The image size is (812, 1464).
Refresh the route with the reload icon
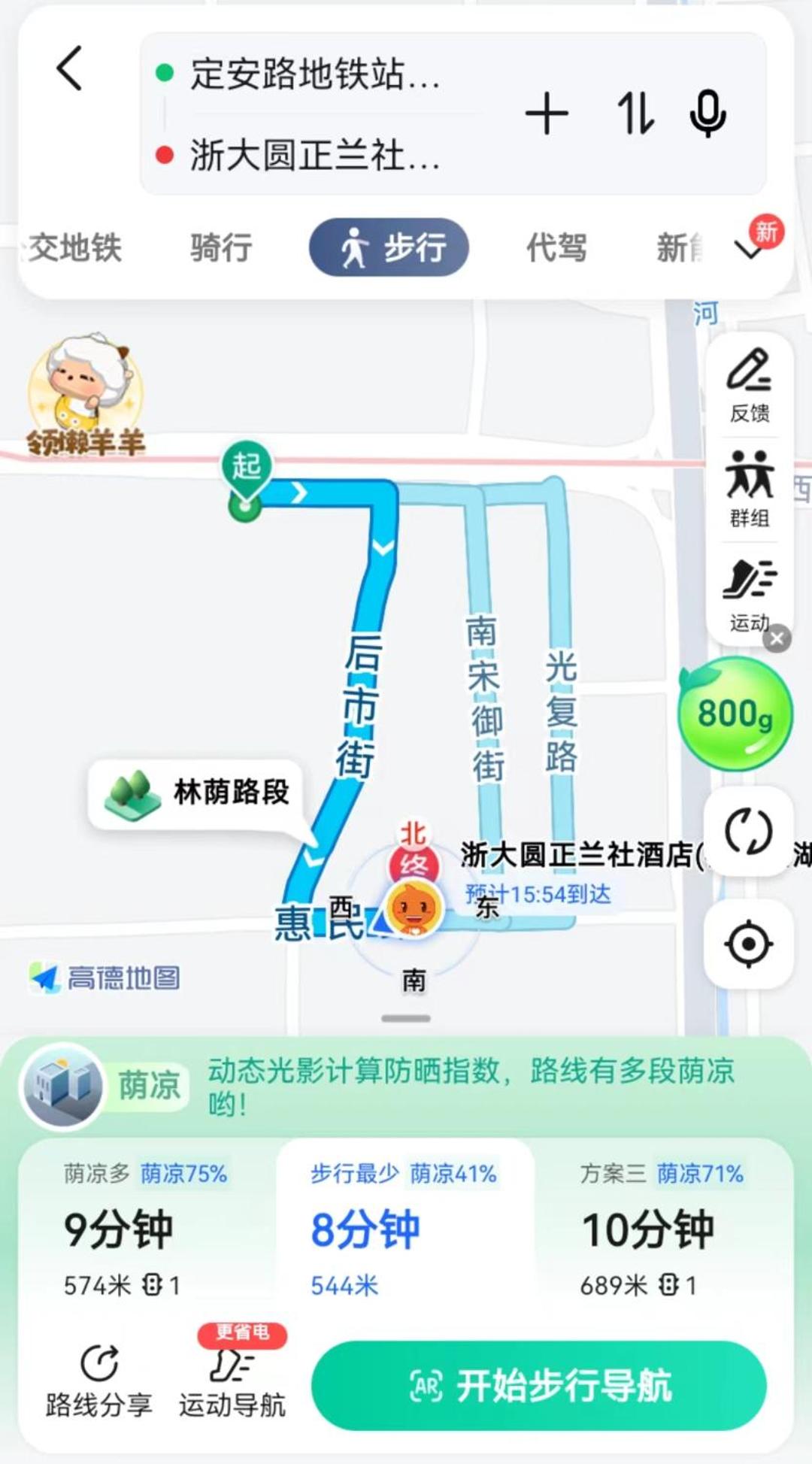(x=749, y=832)
